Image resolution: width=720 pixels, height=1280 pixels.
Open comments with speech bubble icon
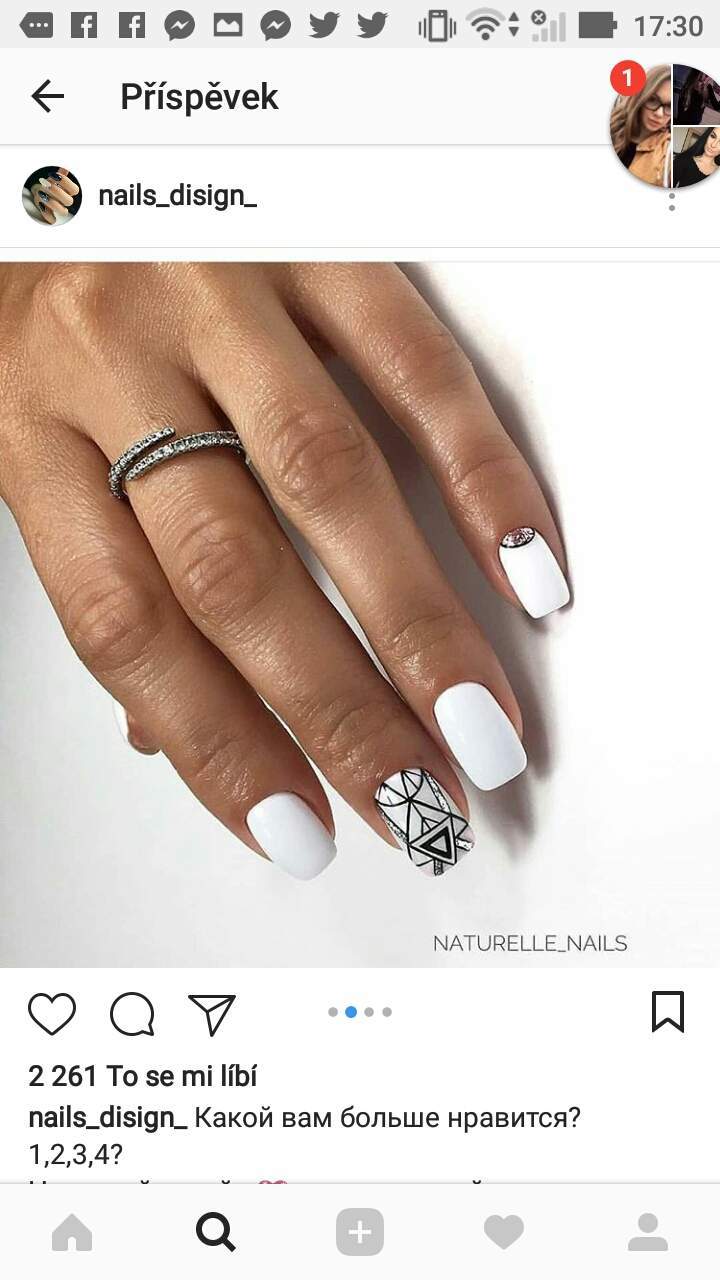132,1013
